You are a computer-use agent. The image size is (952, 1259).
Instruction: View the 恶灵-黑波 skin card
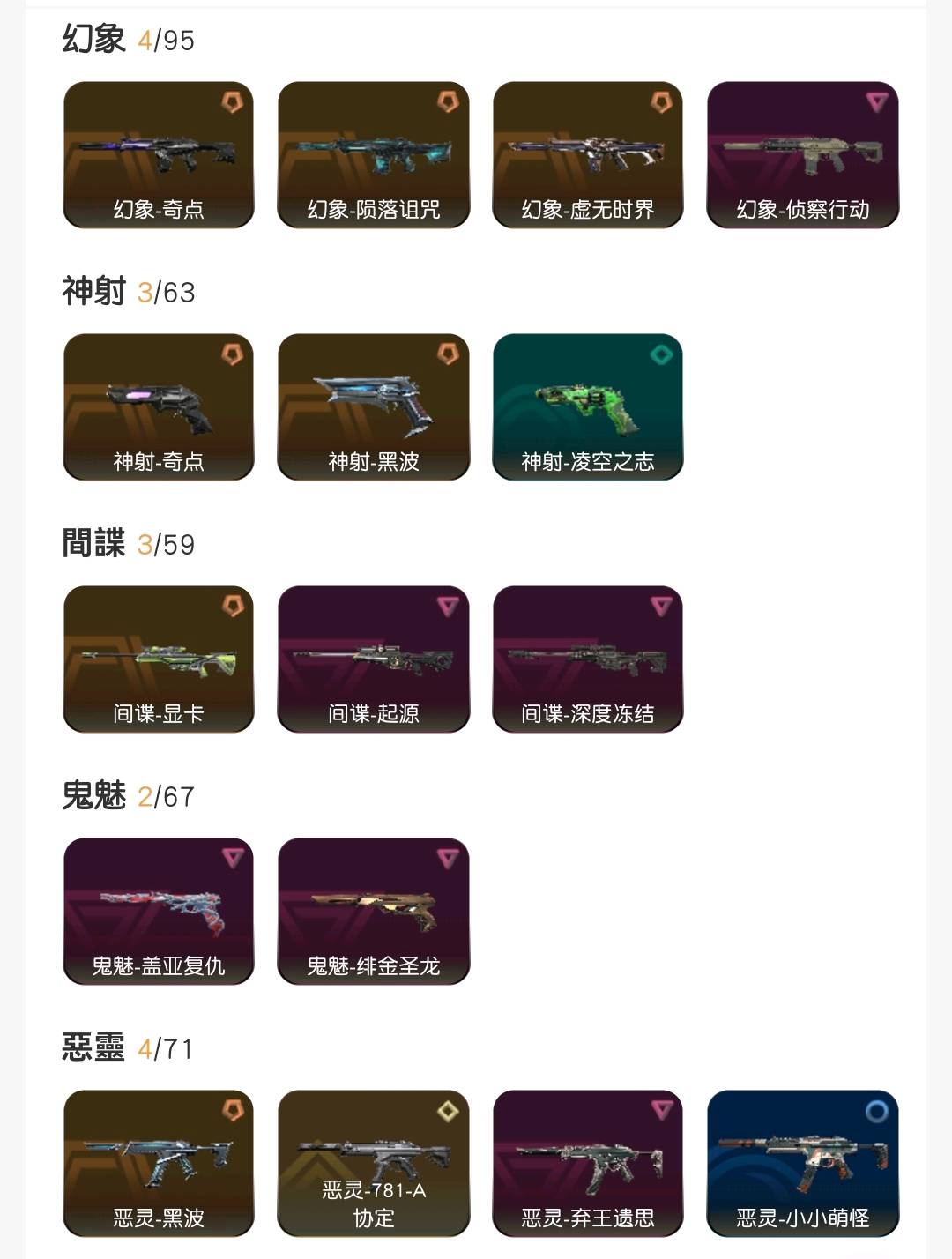pyautogui.click(x=159, y=1164)
